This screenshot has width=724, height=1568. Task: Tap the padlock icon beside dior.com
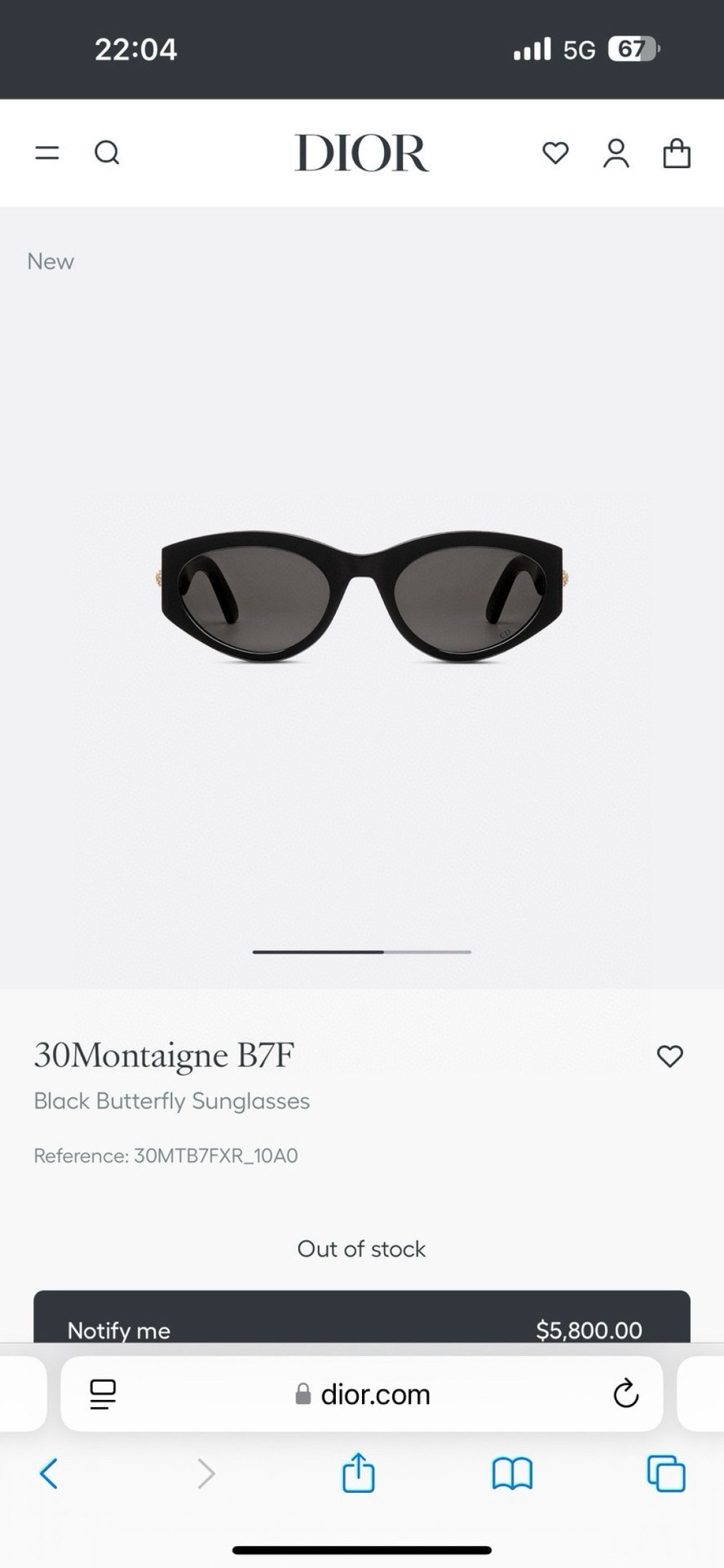point(302,1394)
